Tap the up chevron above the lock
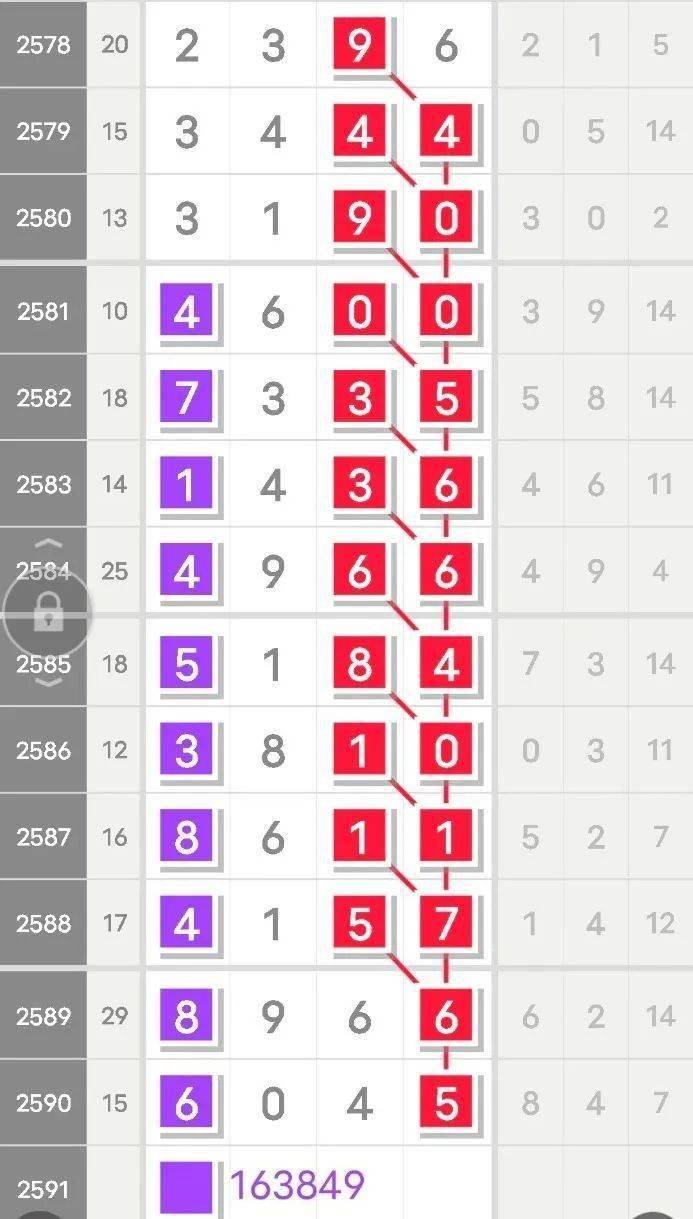The image size is (693, 1219). tap(49, 545)
